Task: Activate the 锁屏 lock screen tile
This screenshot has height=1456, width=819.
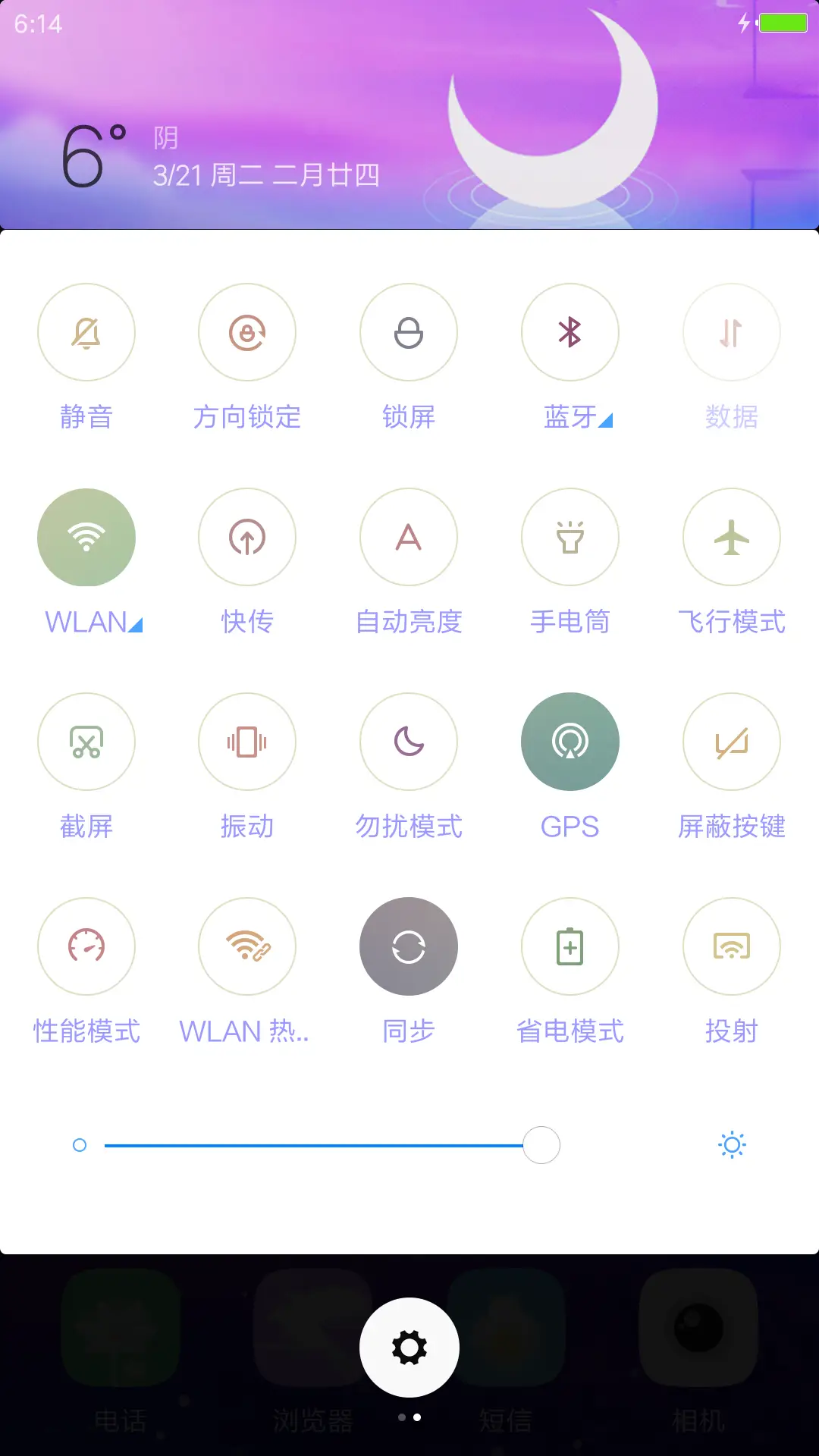Action: (x=409, y=332)
